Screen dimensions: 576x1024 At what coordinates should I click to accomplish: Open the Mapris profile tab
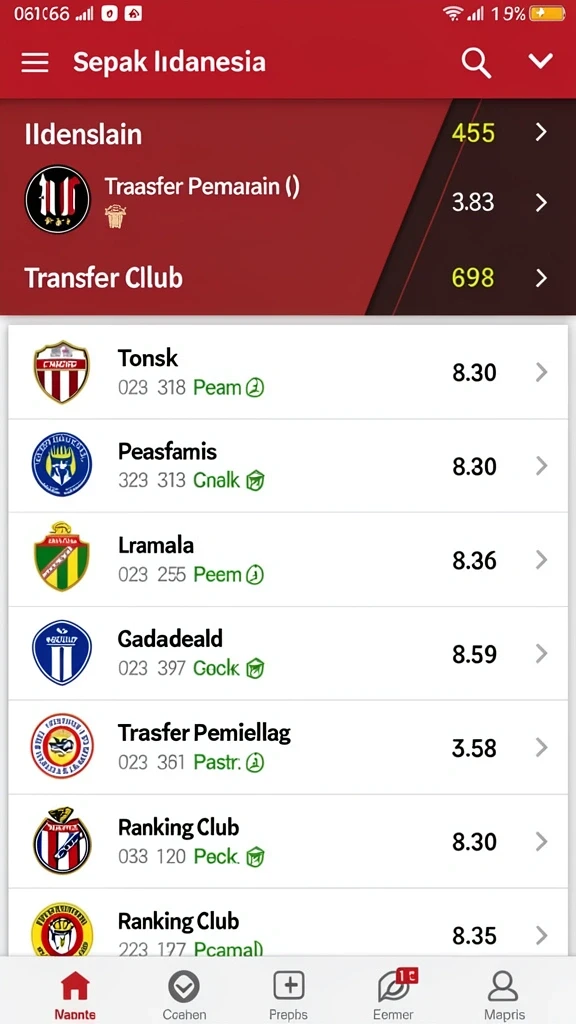point(504,995)
